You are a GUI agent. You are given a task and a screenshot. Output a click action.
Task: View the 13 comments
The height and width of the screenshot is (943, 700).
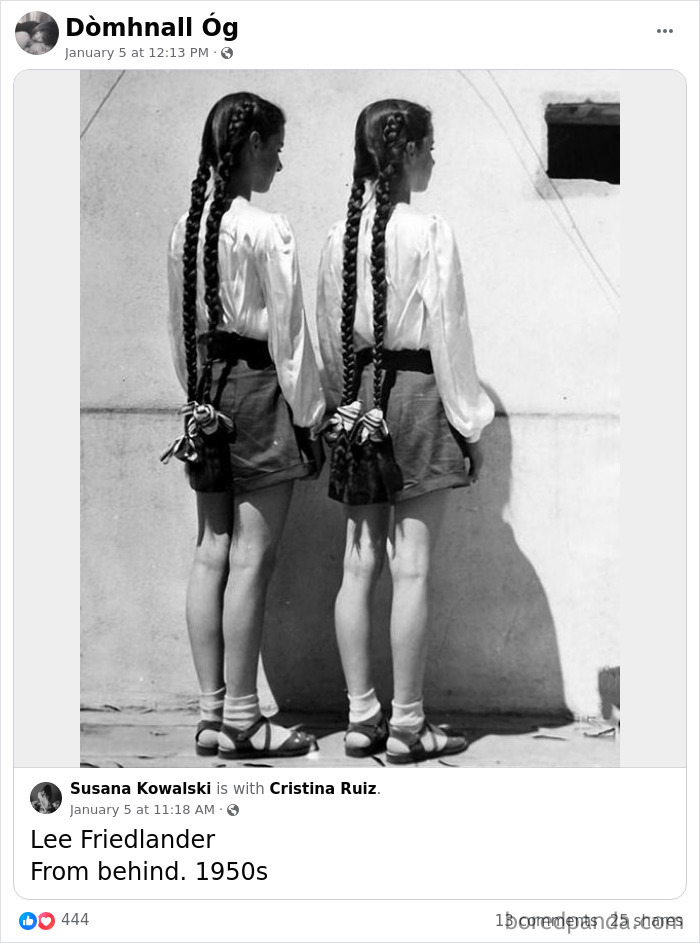coord(545,920)
